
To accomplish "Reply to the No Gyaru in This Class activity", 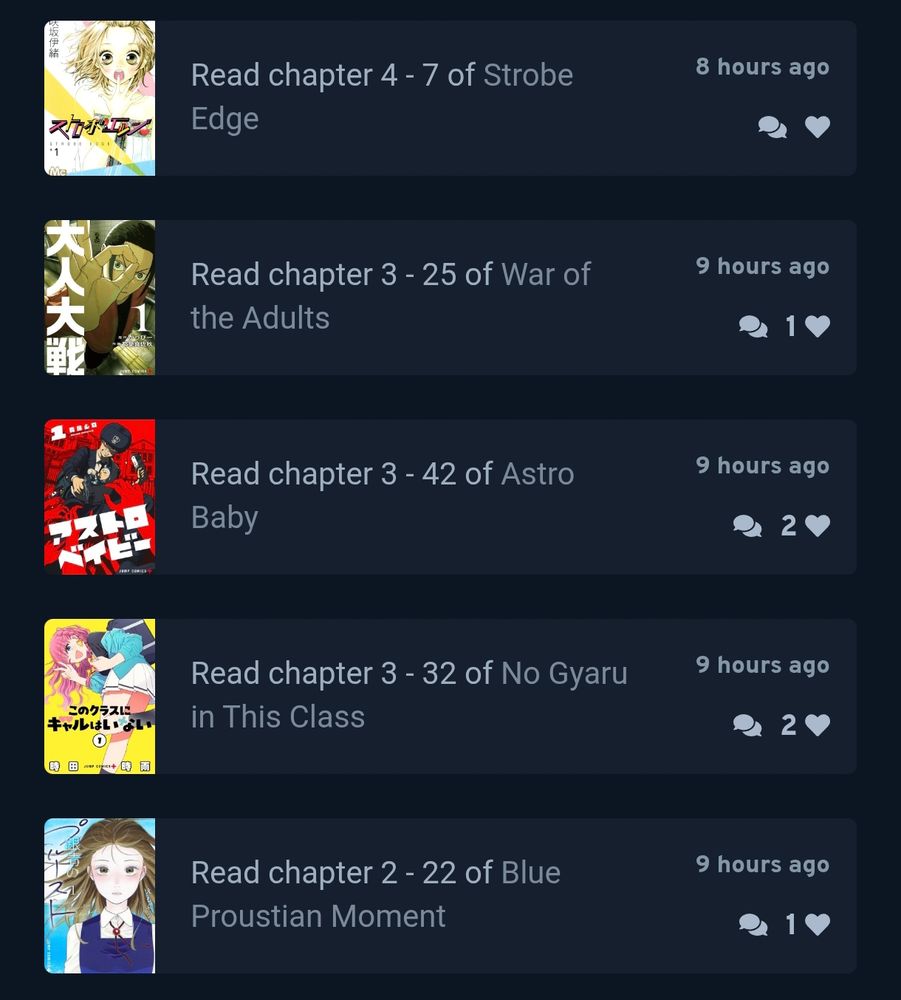I will coord(747,725).
